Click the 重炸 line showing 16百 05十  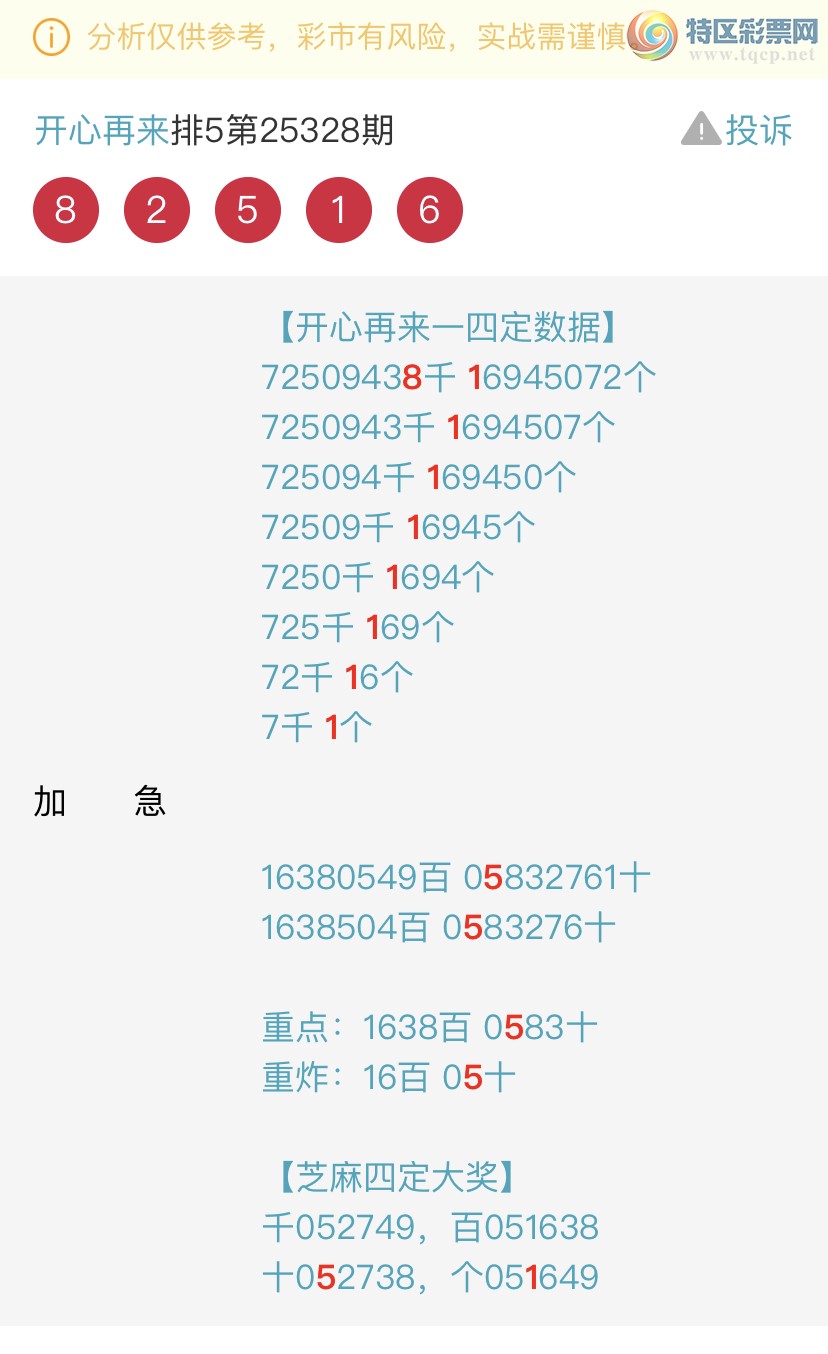pyautogui.click(x=390, y=1077)
